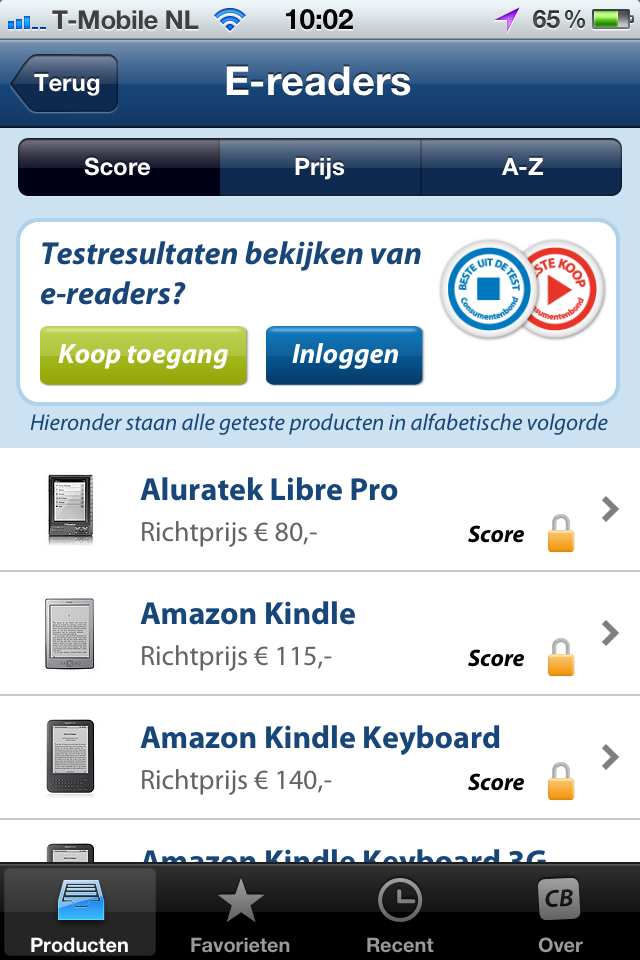Select the A-Z sorting option
This screenshot has width=640, height=960.
pyautogui.click(x=522, y=167)
